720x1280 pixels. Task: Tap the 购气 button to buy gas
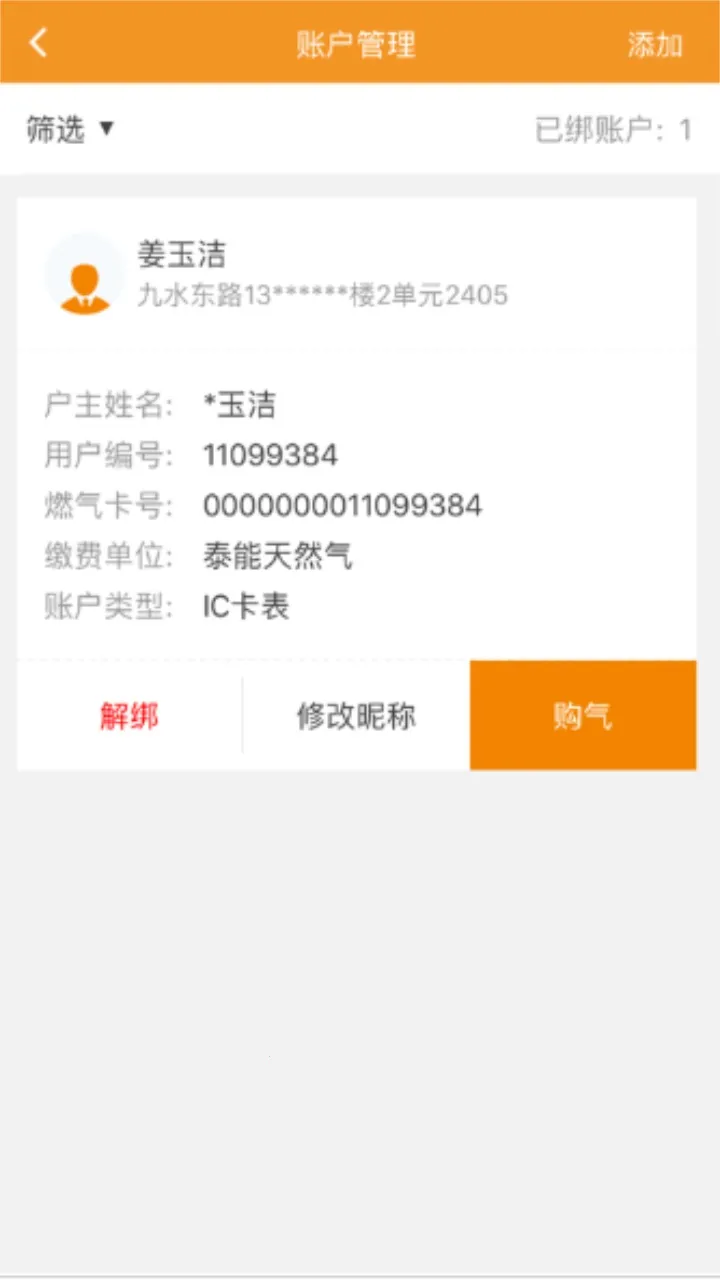tap(583, 714)
